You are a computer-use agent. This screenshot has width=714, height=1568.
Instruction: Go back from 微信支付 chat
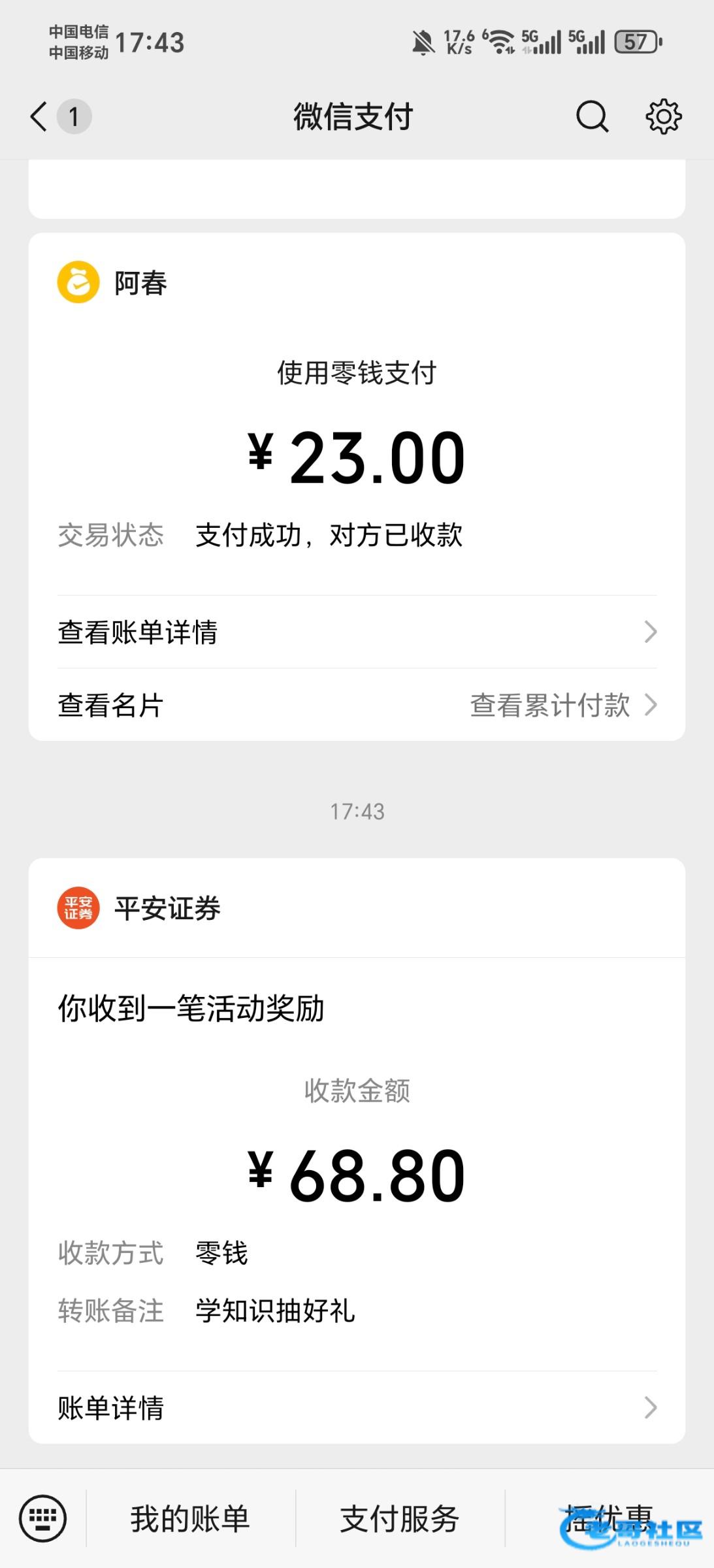pos(39,117)
